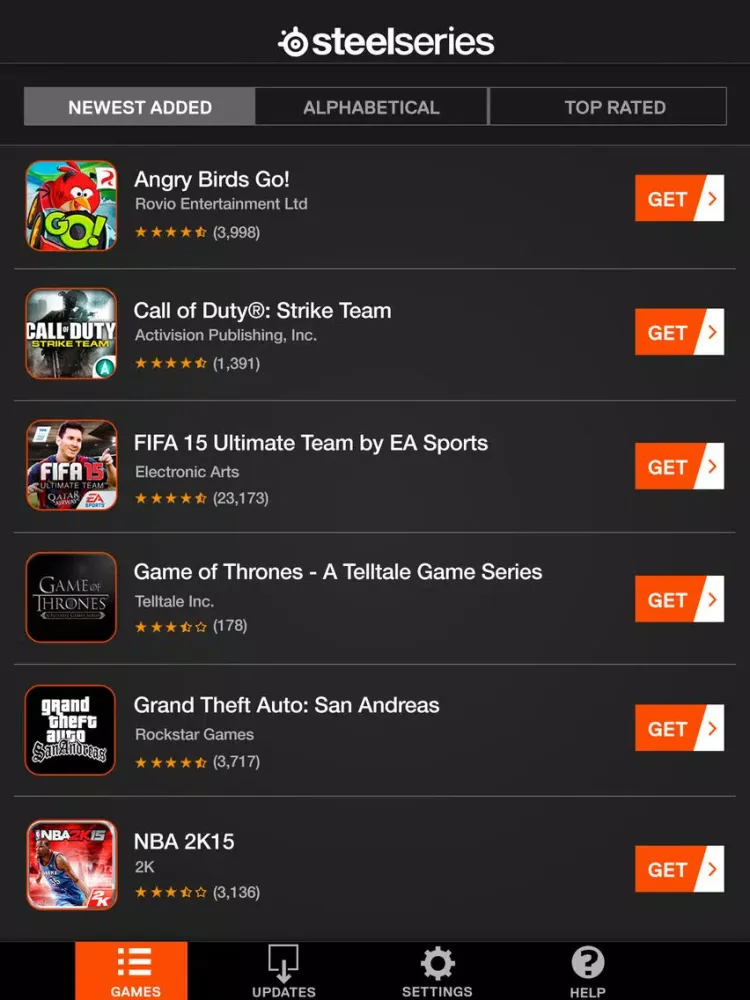This screenshot has width=750, height=1000.
Task: View the FIFA 15 Ultimate Team icon
Action: (71, 465)
